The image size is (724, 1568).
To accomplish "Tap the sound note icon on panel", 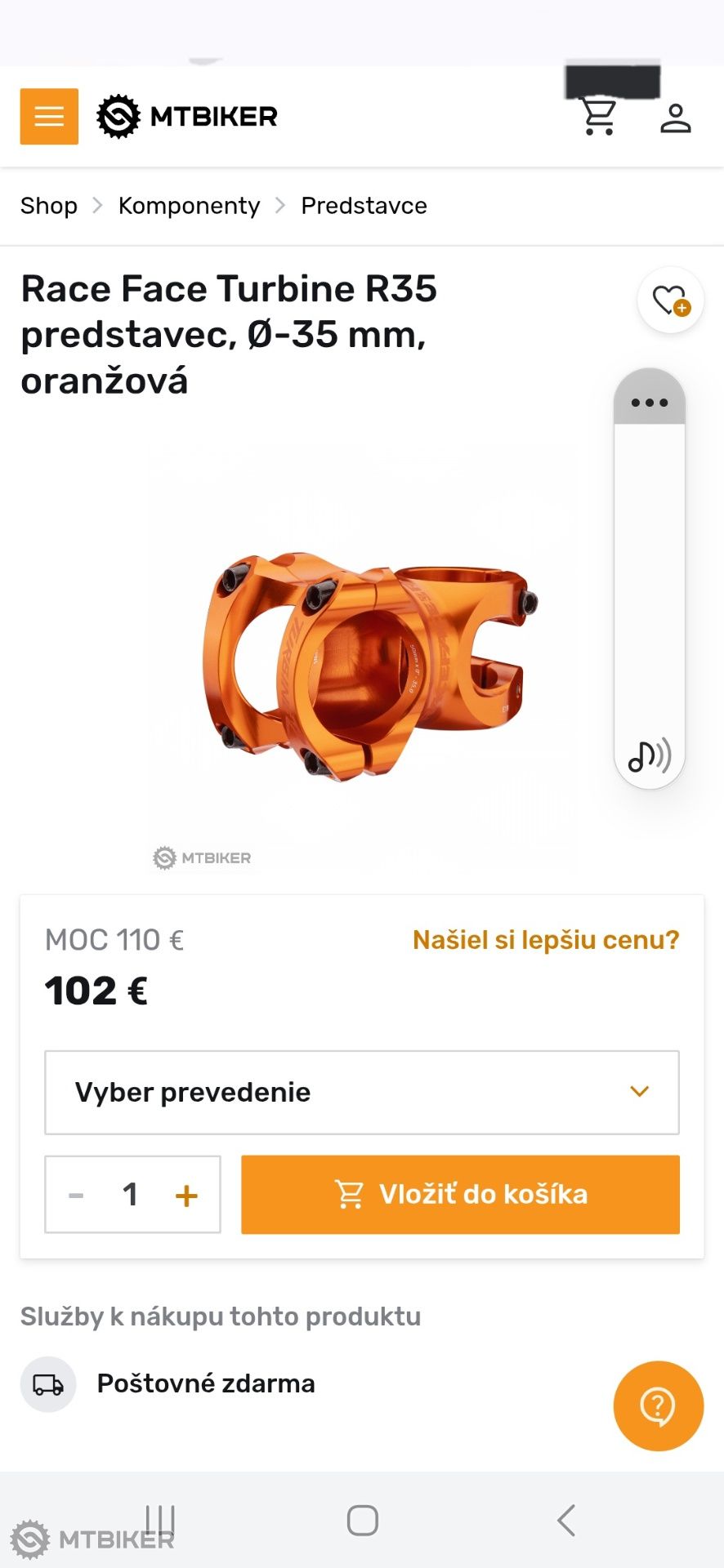I will point(650,756).
